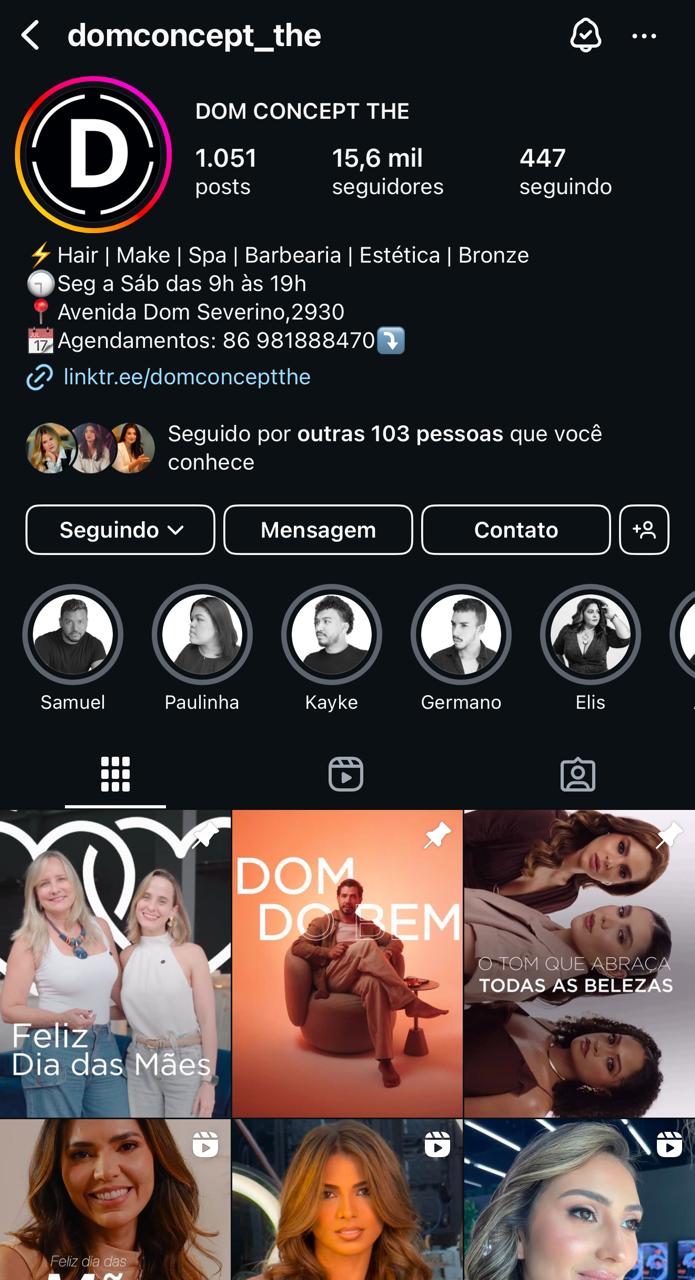This screenshot has height=1280, width=695.
Task: Open the Feliz Dia das Mães pinned post
Action: coord(115,964)
